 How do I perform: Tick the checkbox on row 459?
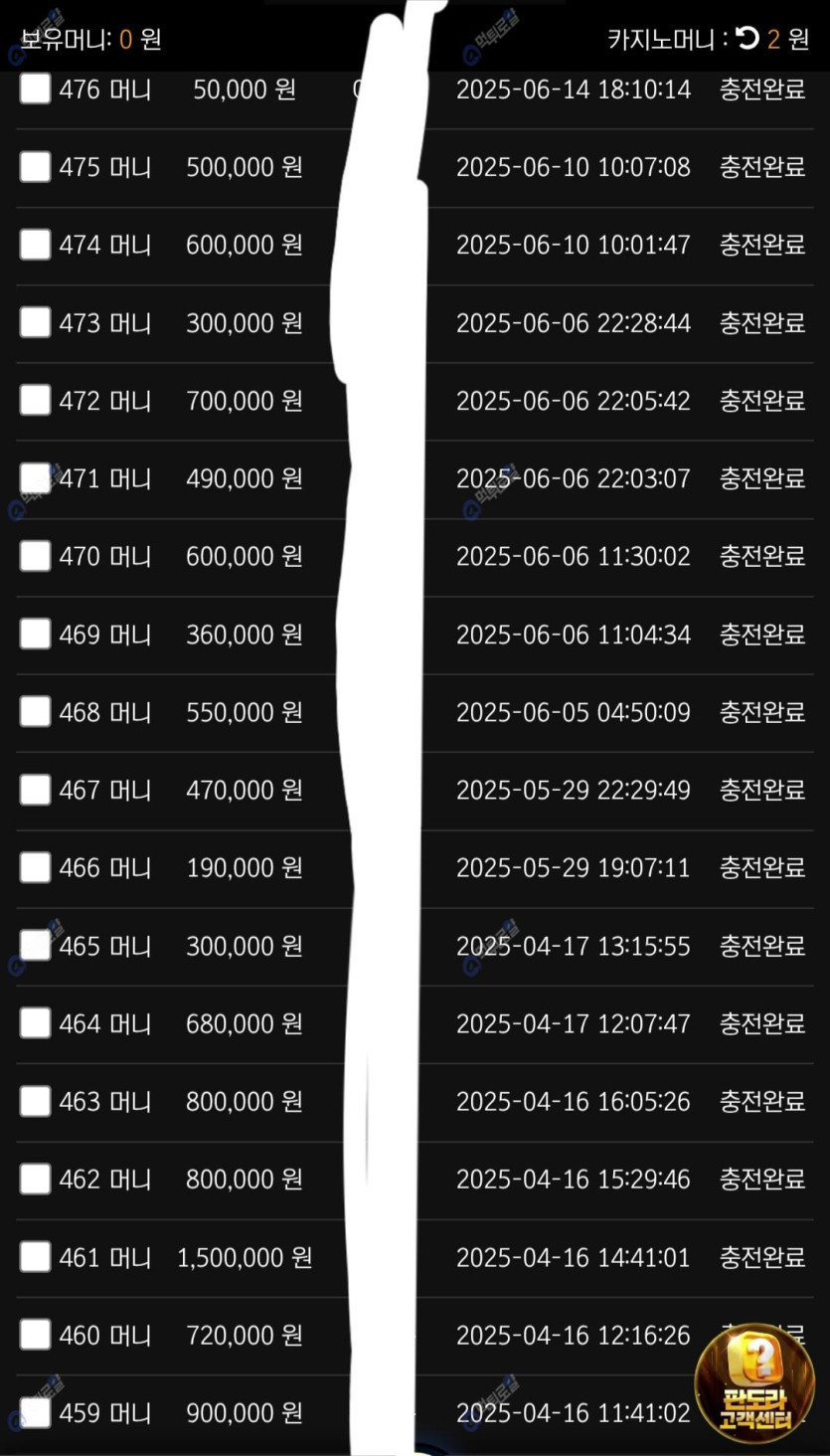[x=36, y=1413]
